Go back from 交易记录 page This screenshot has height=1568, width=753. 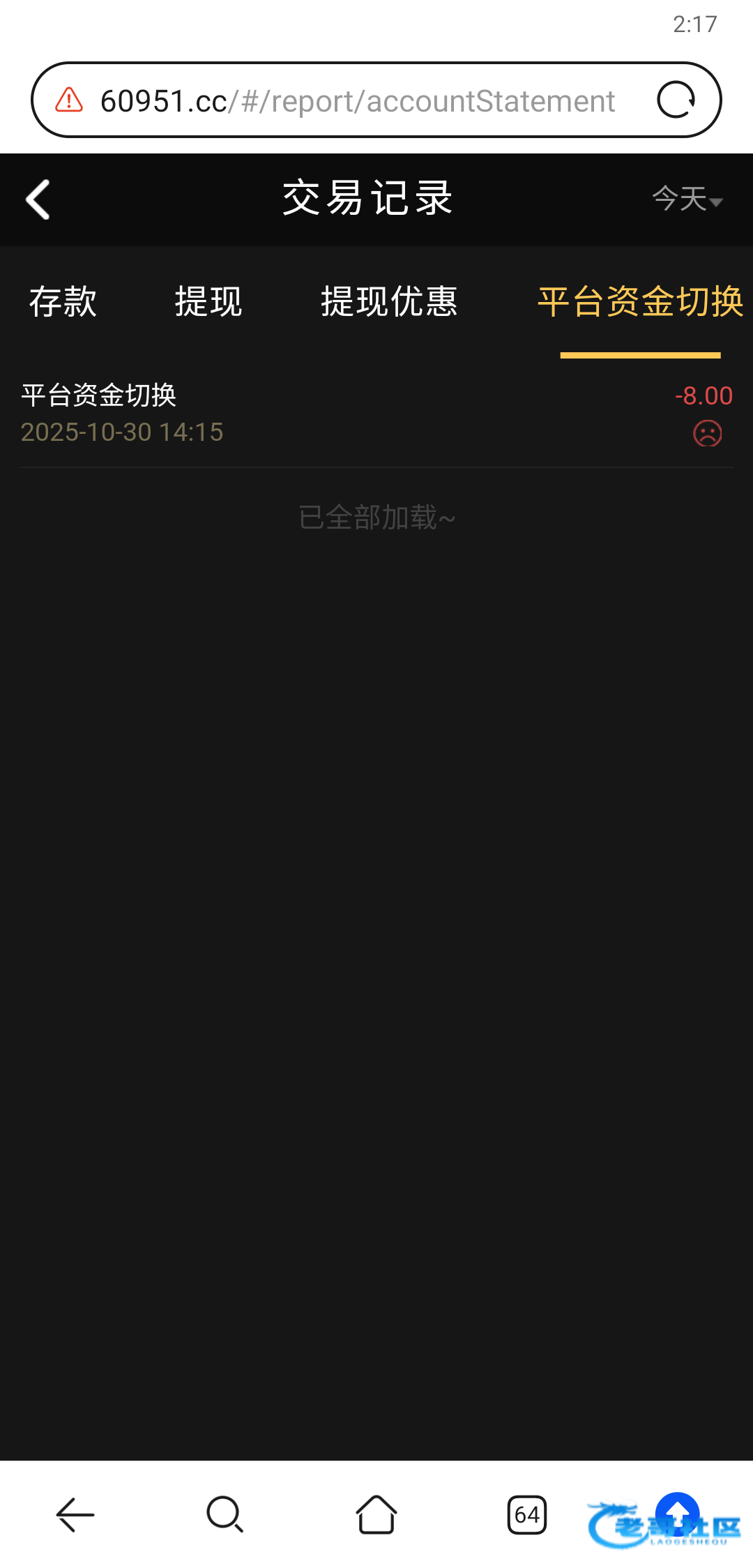click(38, 199)
